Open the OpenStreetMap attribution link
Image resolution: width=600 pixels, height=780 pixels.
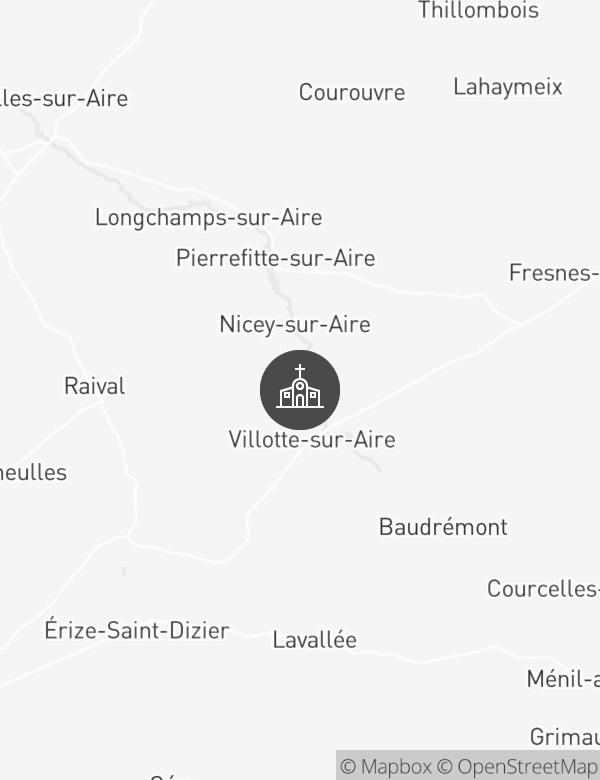click(517, 767)
